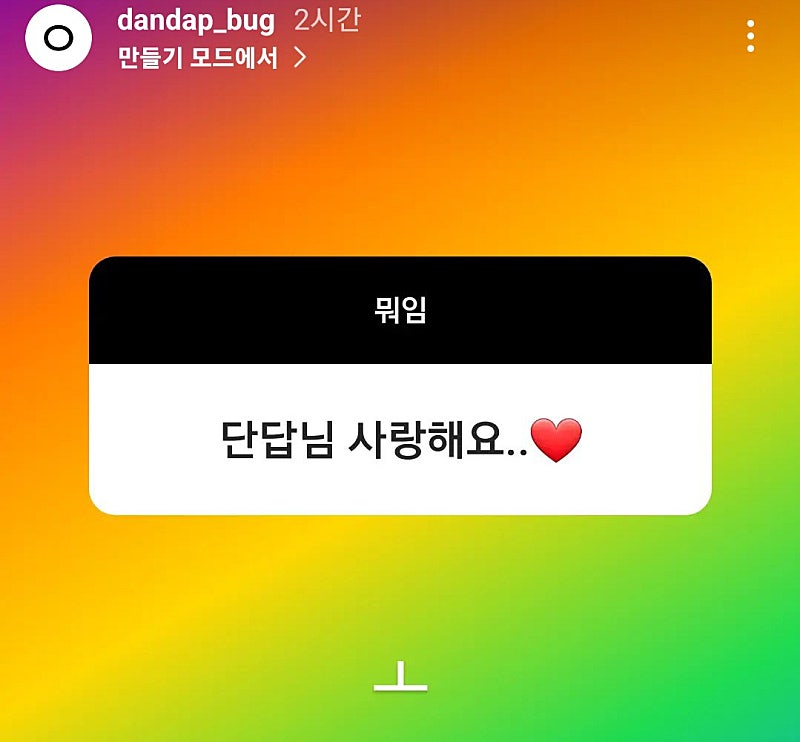Tap the dandap_bug username
The width and height of the screenshot is (800, 742).
point(195,20)
